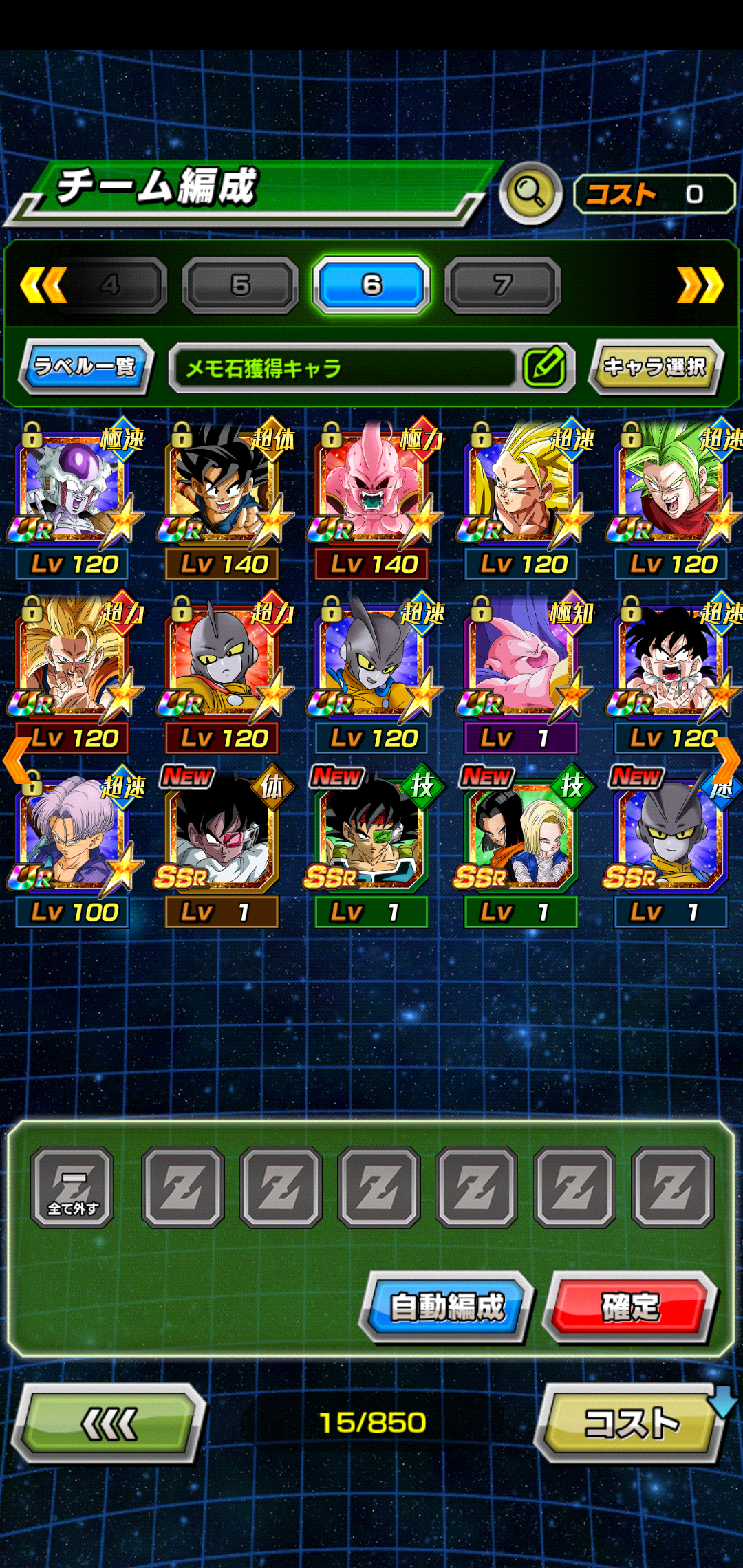The height and width of the screenshot is (1568, 743).
Task: Switch to team slot 7
Action: click(x=503, y=285)
